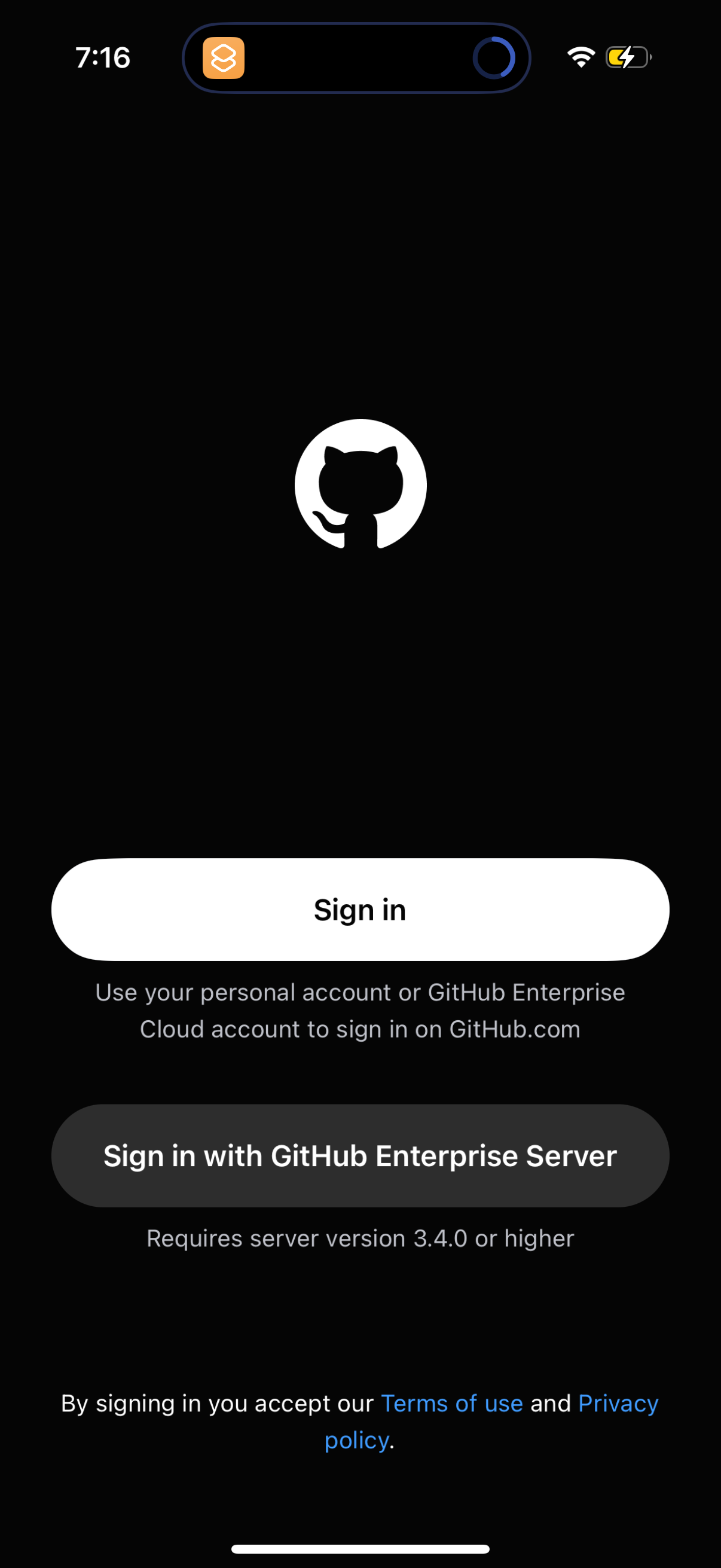Tap the orange app icon in the Dynamic Island
Image resolution: width=721 pixels, height=1568 pixels.
pos(224,58)
